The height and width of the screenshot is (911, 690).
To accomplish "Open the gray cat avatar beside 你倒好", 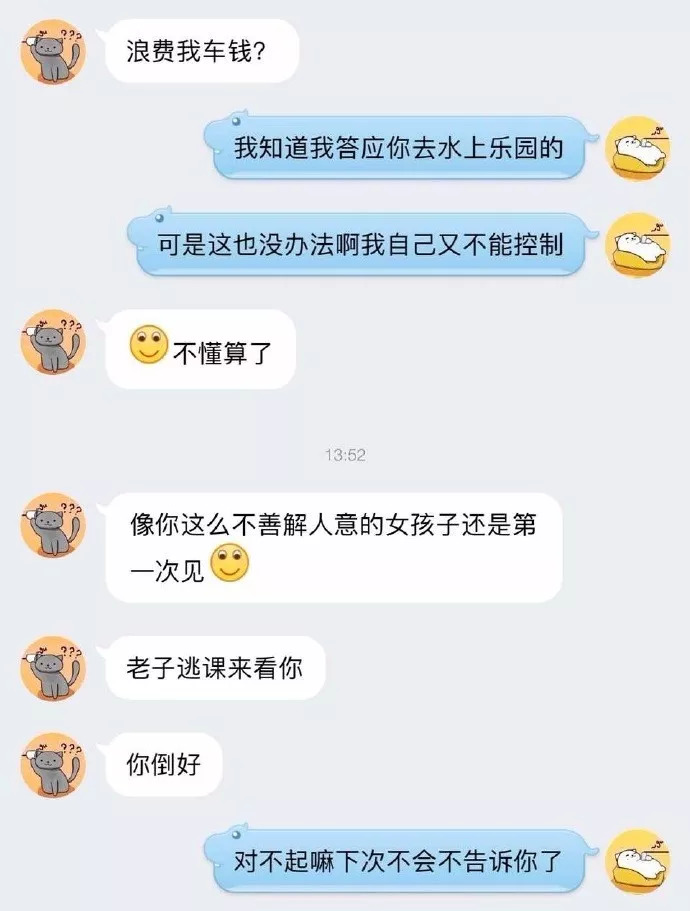I will pos(53,766).
